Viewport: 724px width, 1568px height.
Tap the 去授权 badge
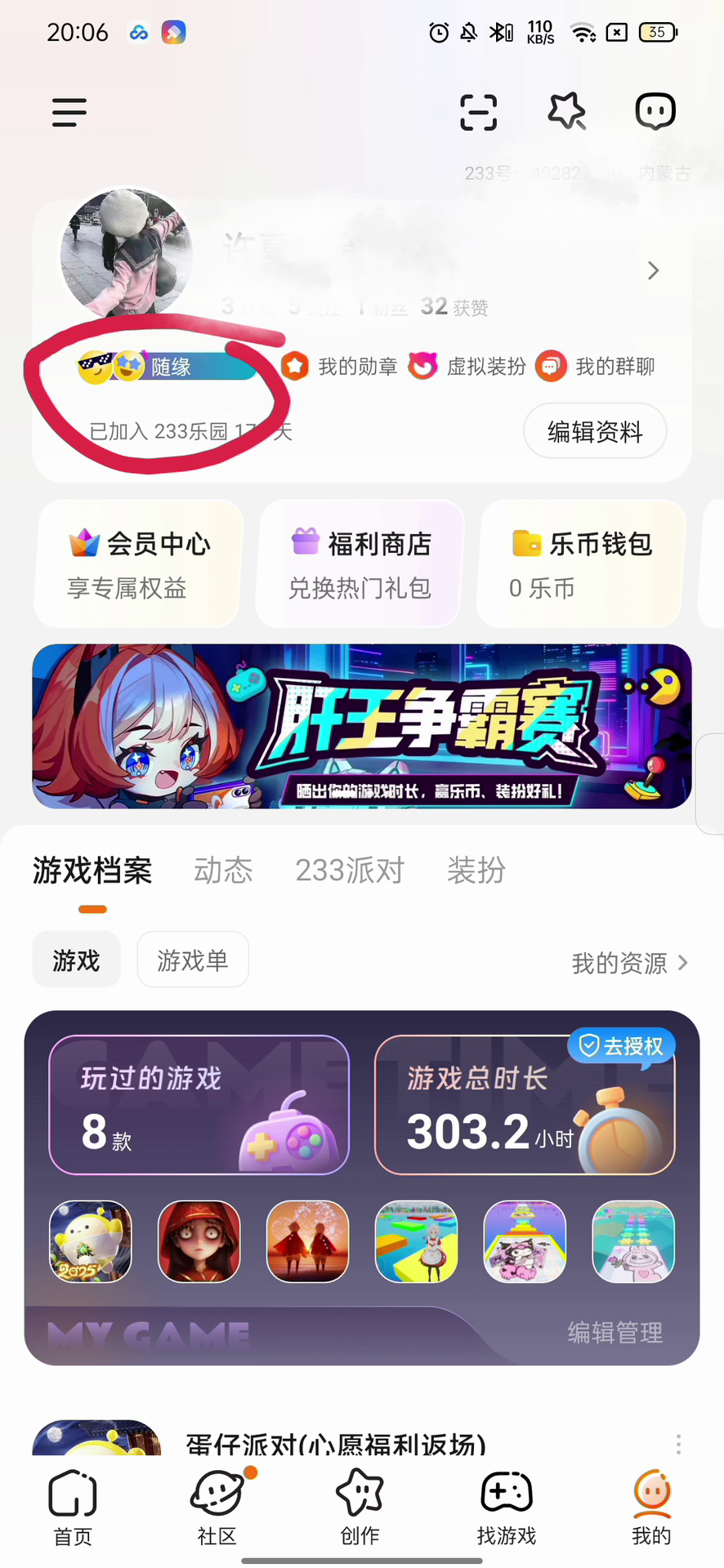pyautogui.click(x=622, y=1045)
